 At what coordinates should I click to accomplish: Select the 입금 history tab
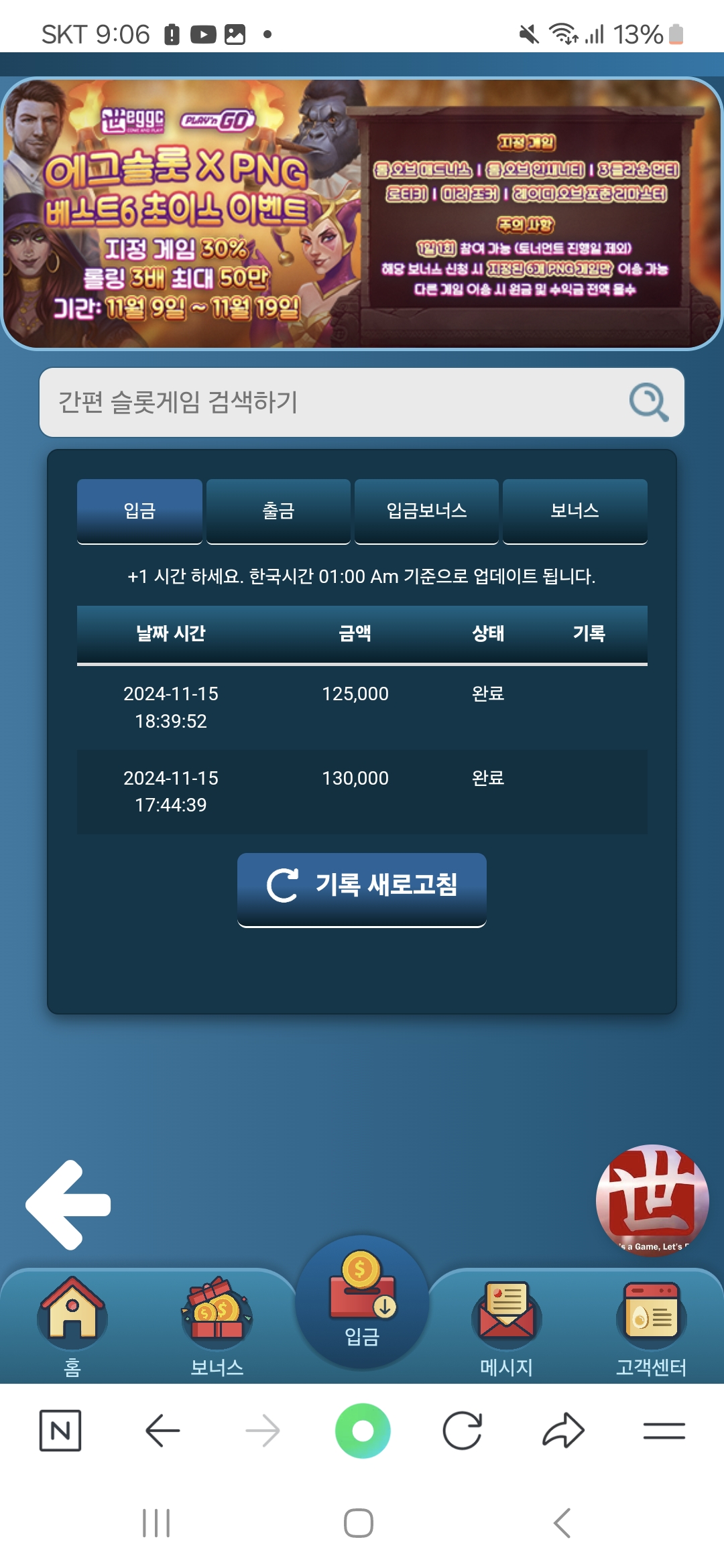point(139,511)
